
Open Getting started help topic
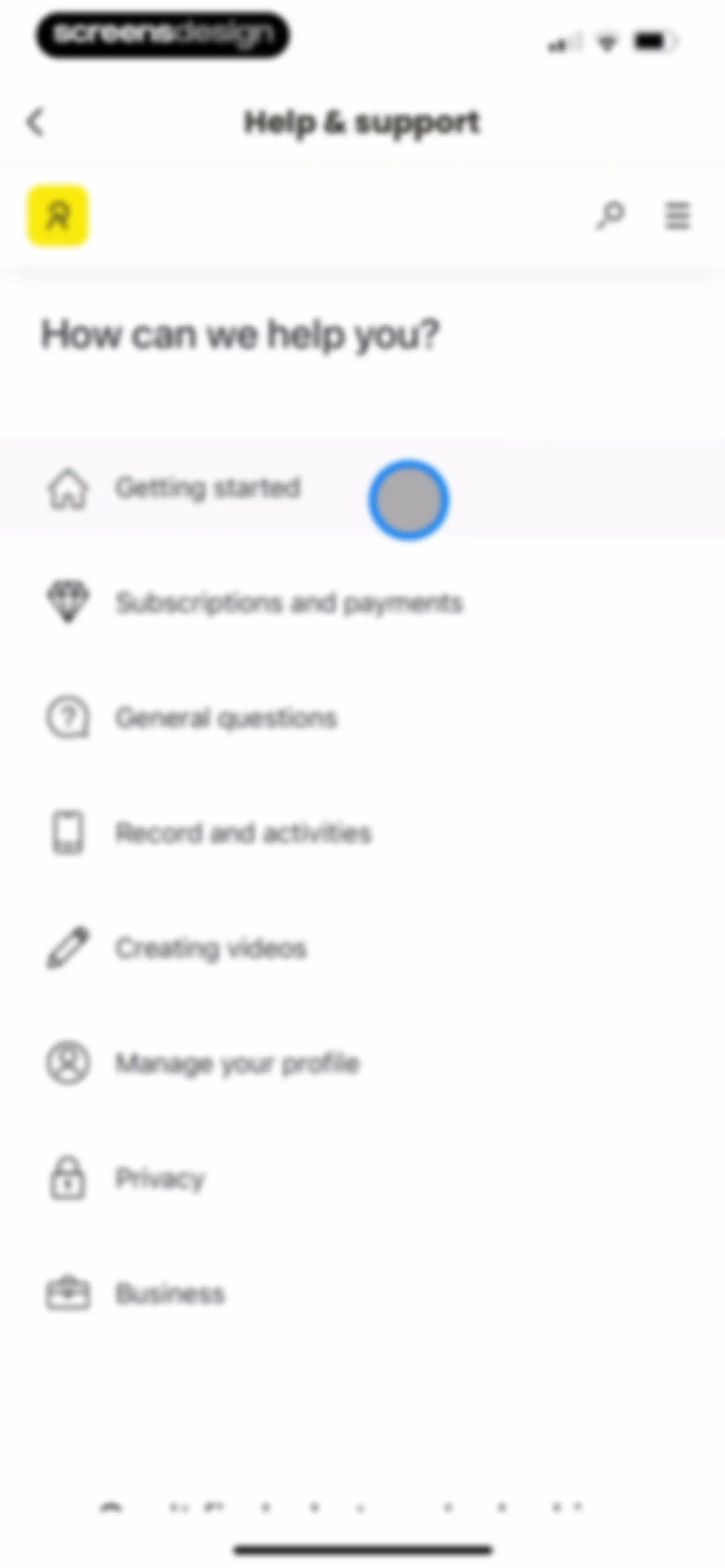(362, 488)
